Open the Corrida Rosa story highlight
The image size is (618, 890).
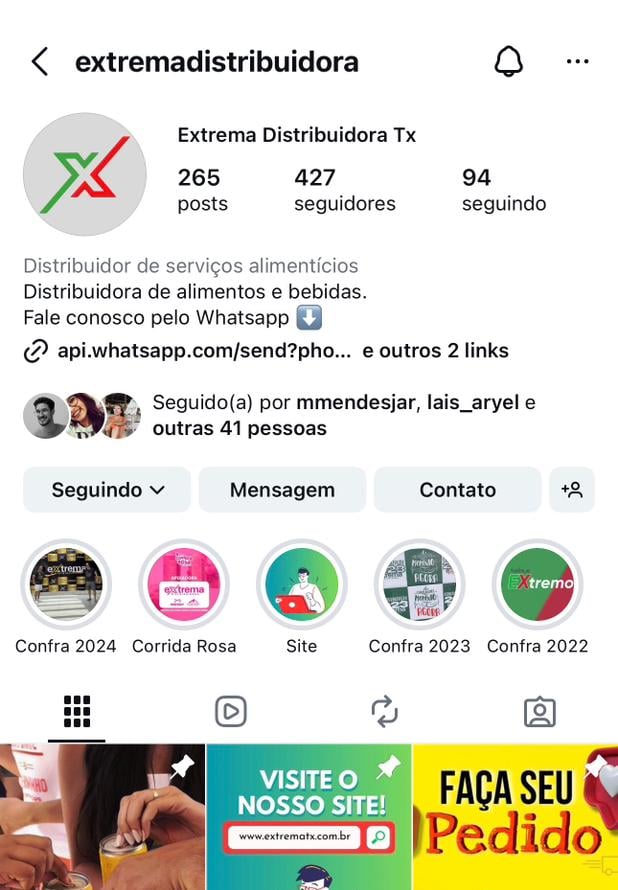[x=184, y=584]
